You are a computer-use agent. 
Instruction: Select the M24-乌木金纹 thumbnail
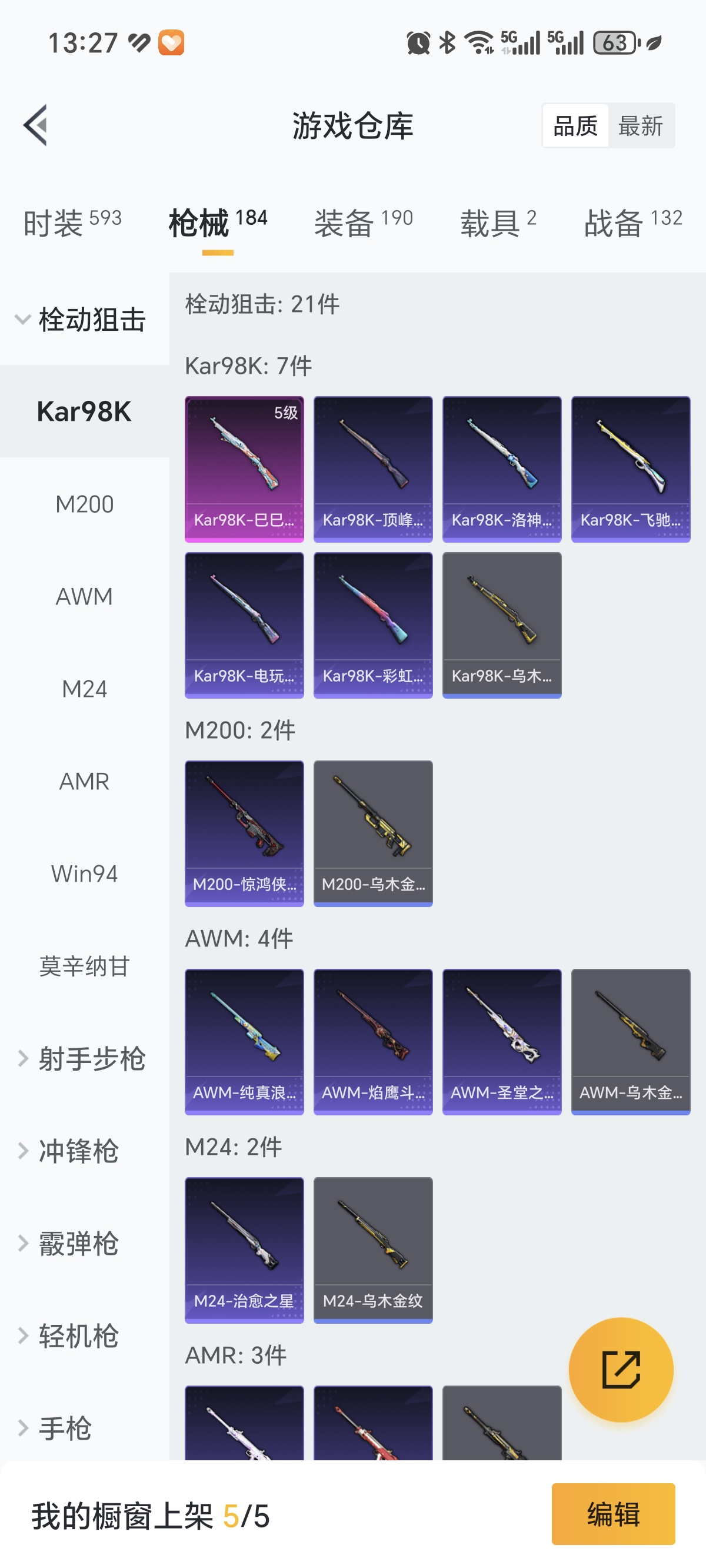[373, 1248]
